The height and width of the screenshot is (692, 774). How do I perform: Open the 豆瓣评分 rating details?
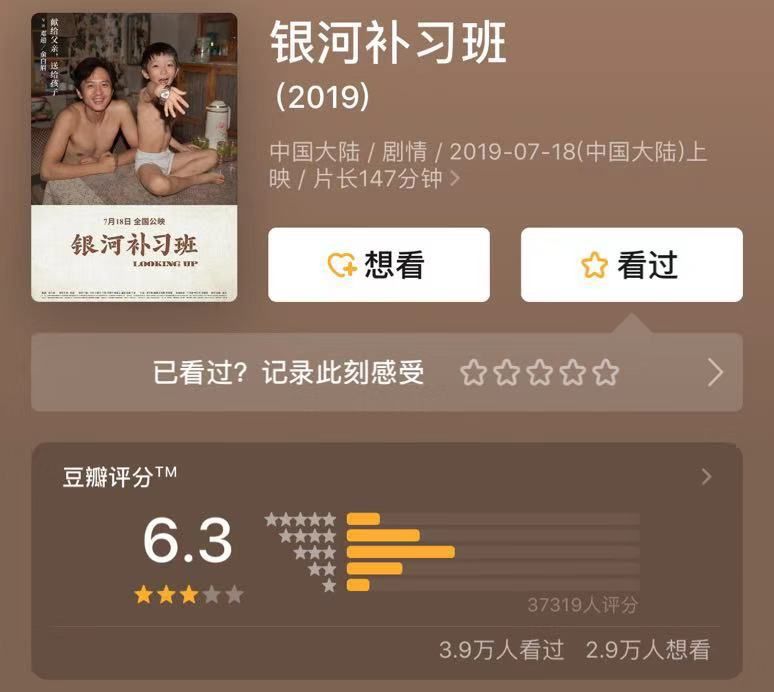tap(706, 477)
